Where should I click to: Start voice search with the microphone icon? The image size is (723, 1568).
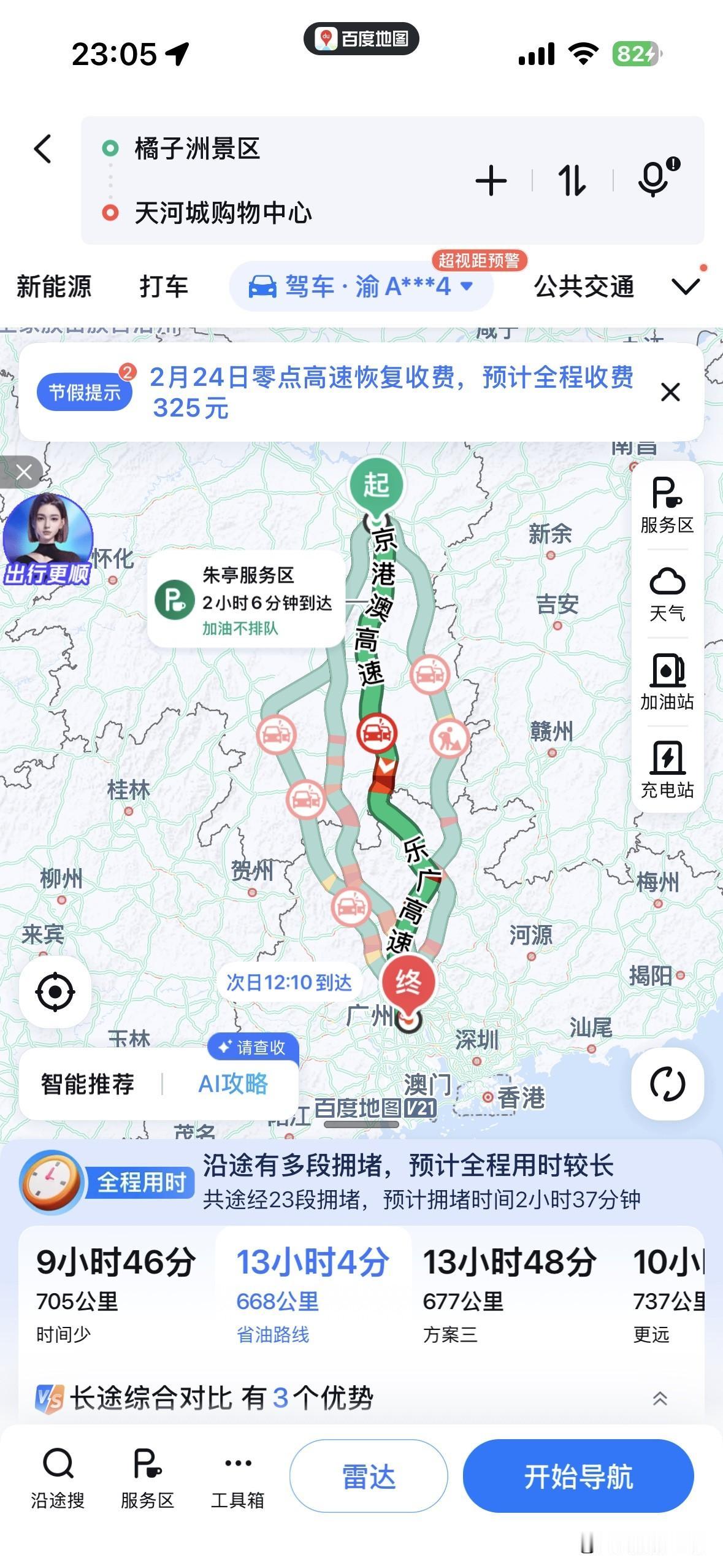[x=652, y=180]
